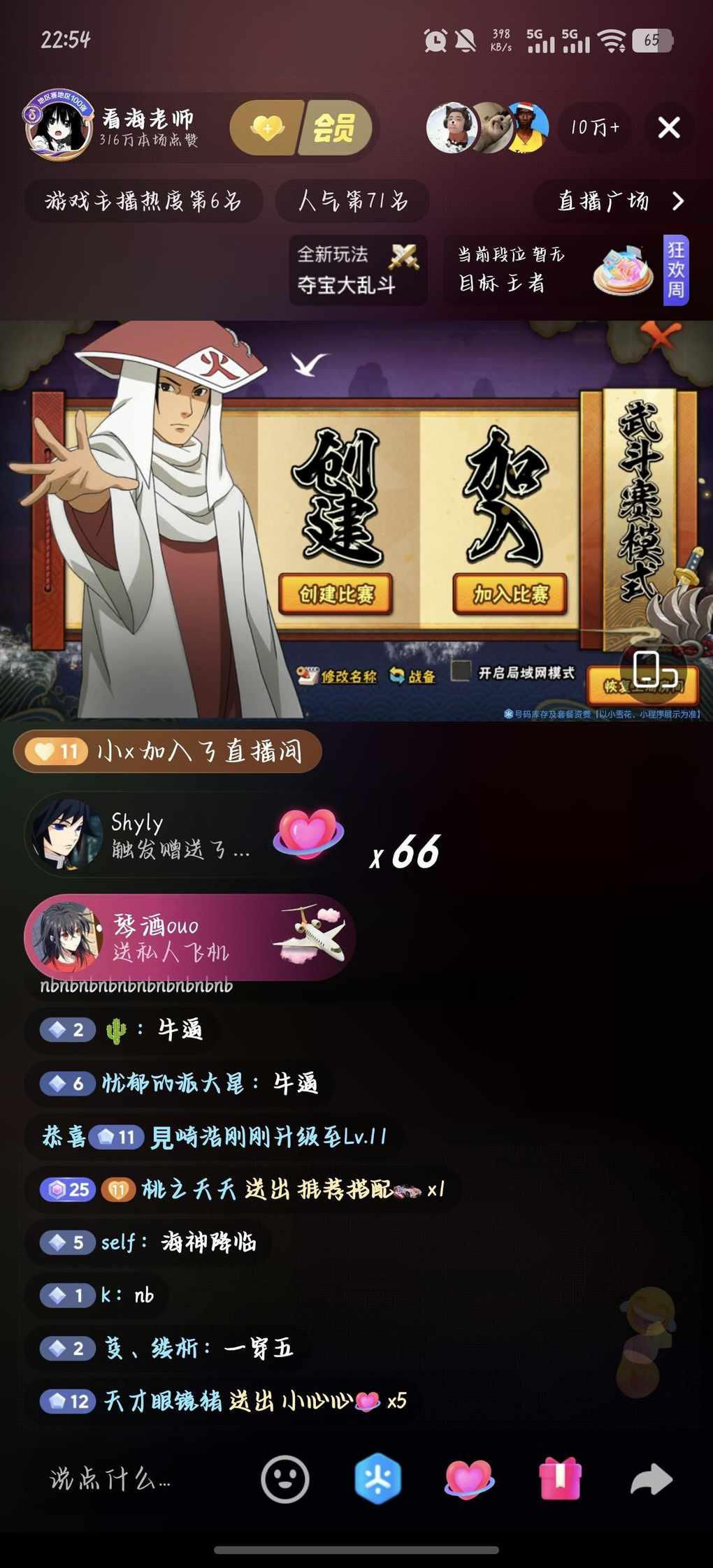
Task: Open 琴酒ouo's private jet gift banner
Action: [189, 937]
